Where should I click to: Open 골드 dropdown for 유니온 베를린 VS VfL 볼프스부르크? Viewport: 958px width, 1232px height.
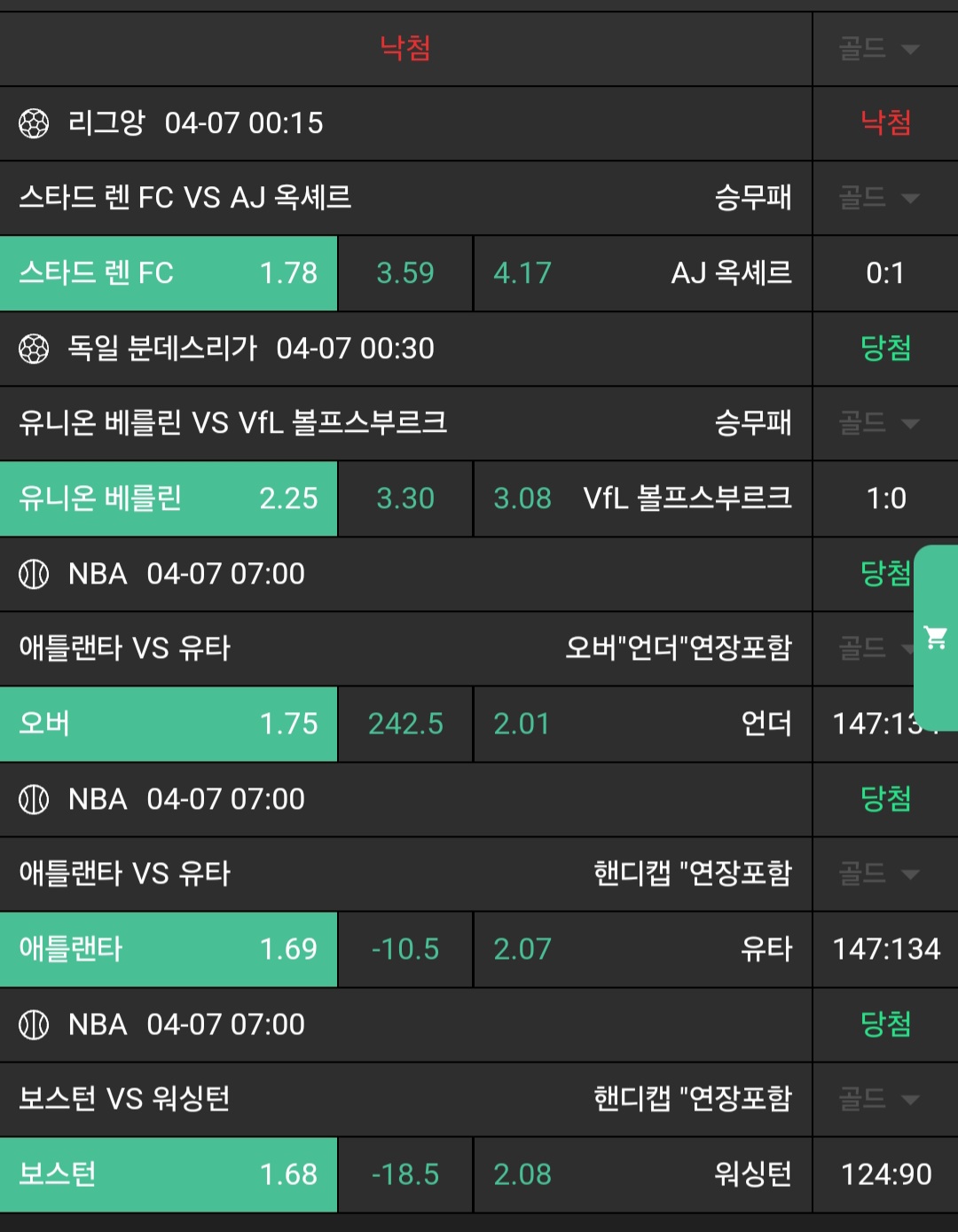point(880,423)
